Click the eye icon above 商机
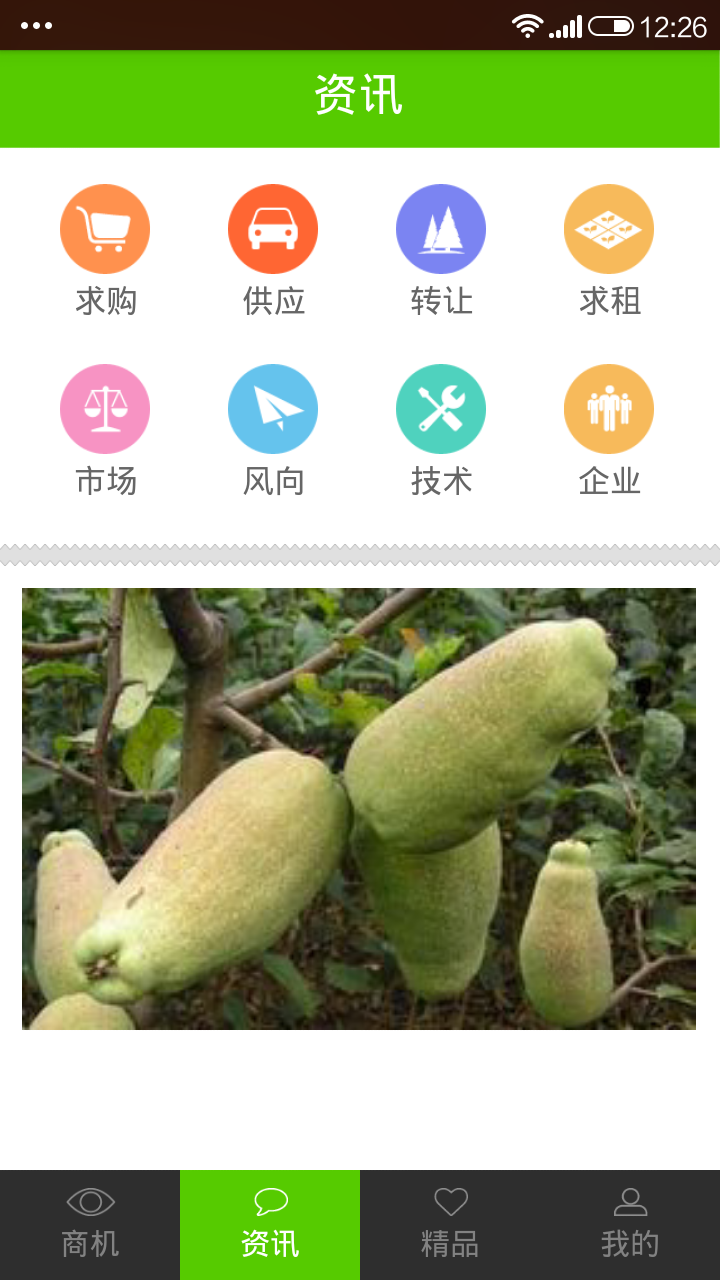Image resolution: width=720 pixels, height=1280 pixels. [x=90, y=1202]
